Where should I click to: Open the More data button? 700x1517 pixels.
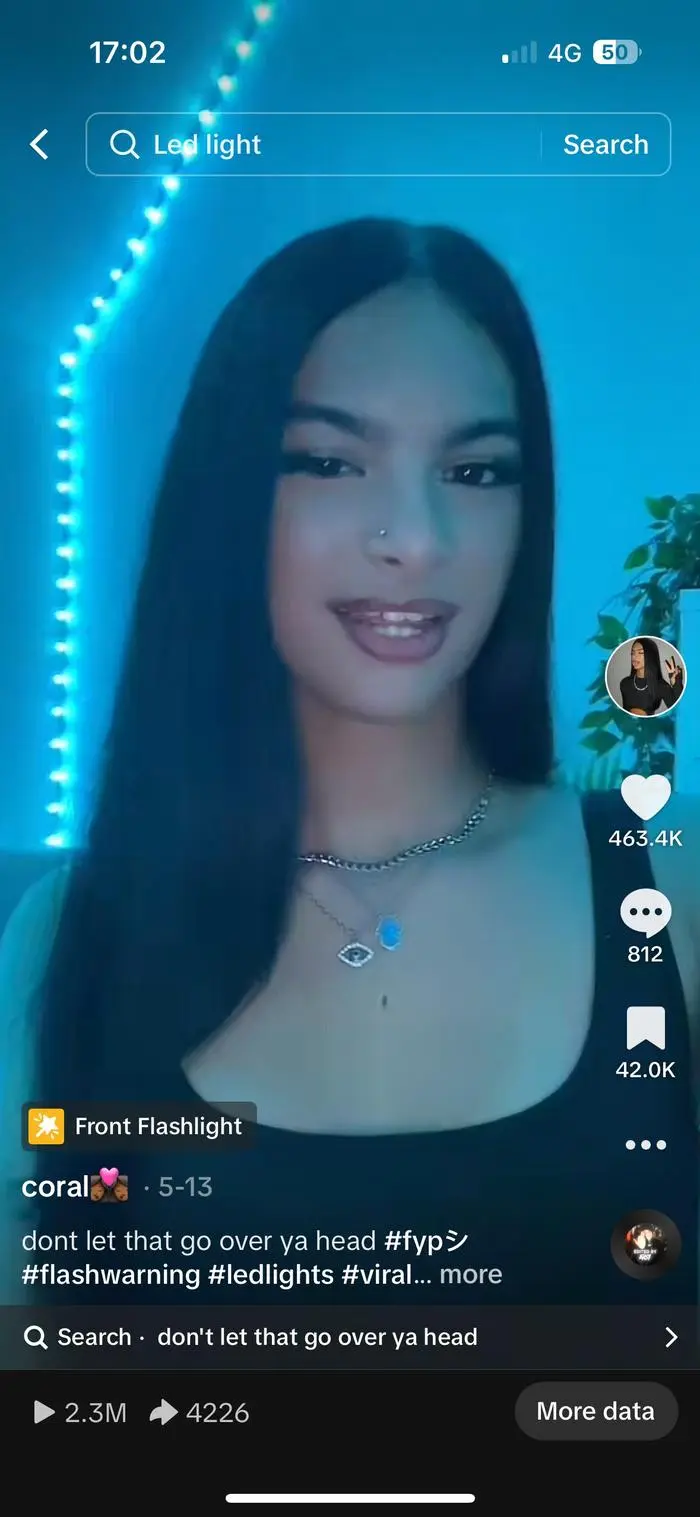click(595, 1411)
